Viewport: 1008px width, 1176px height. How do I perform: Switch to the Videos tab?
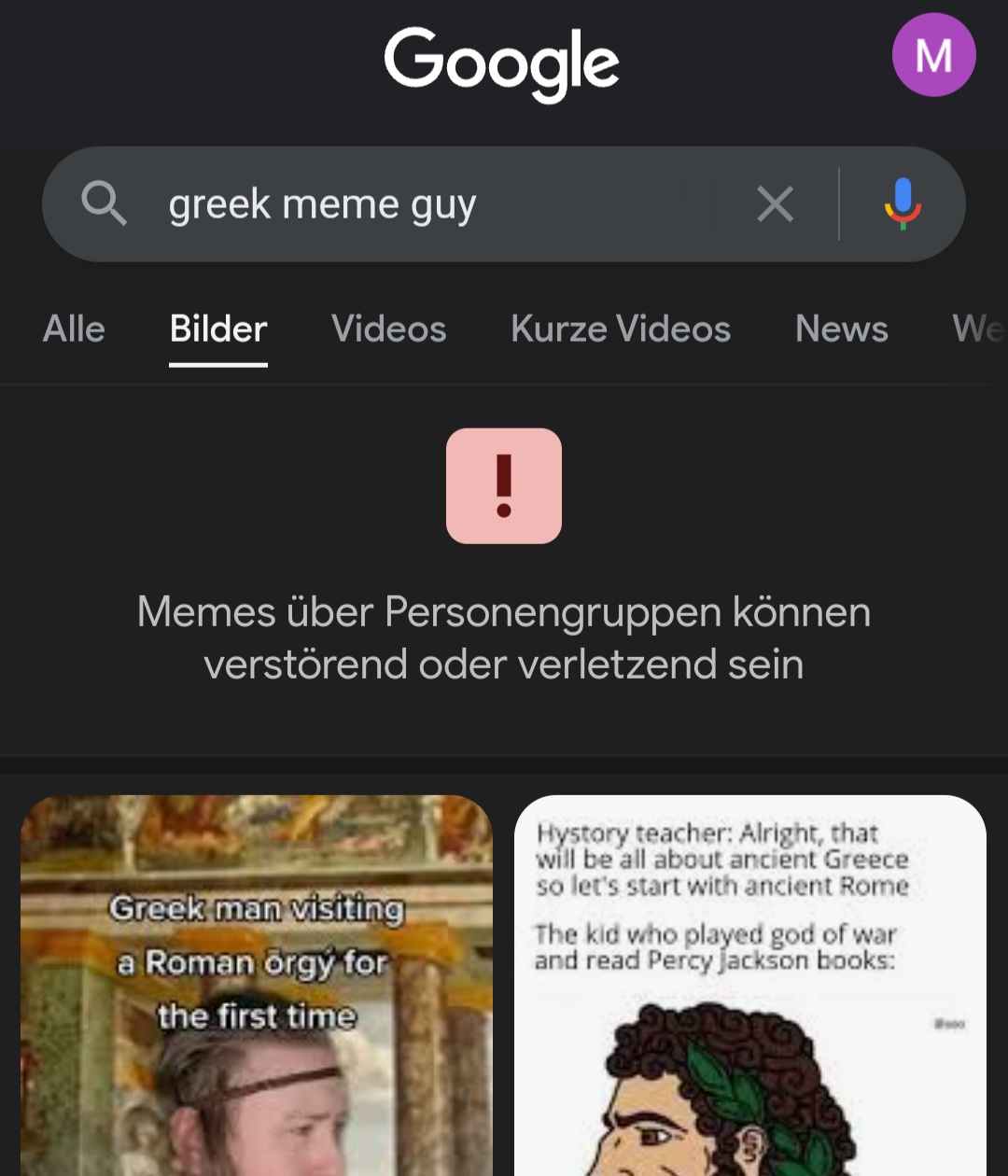388,329
